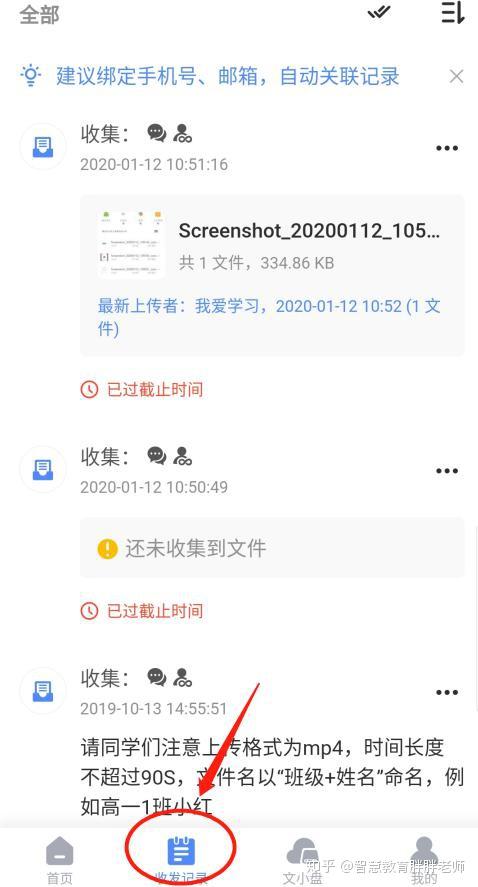Open overflow menu for the 10:50:49 collection
The width and height of the screenshot is (478, 887).
coord(447,471)
